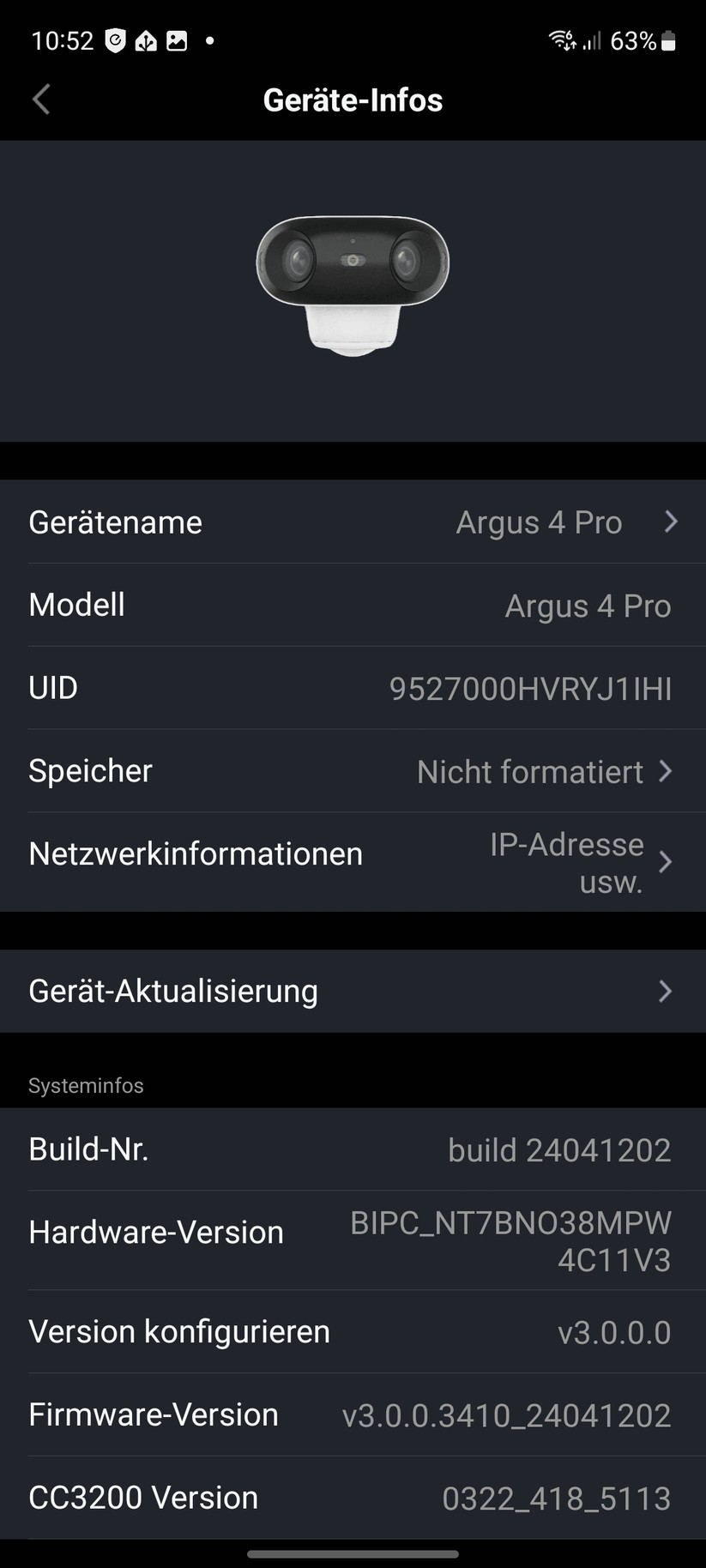Tap the Geräte-Infos title
Viewport: 706px width, 1568px height.
tap(353, 100)
